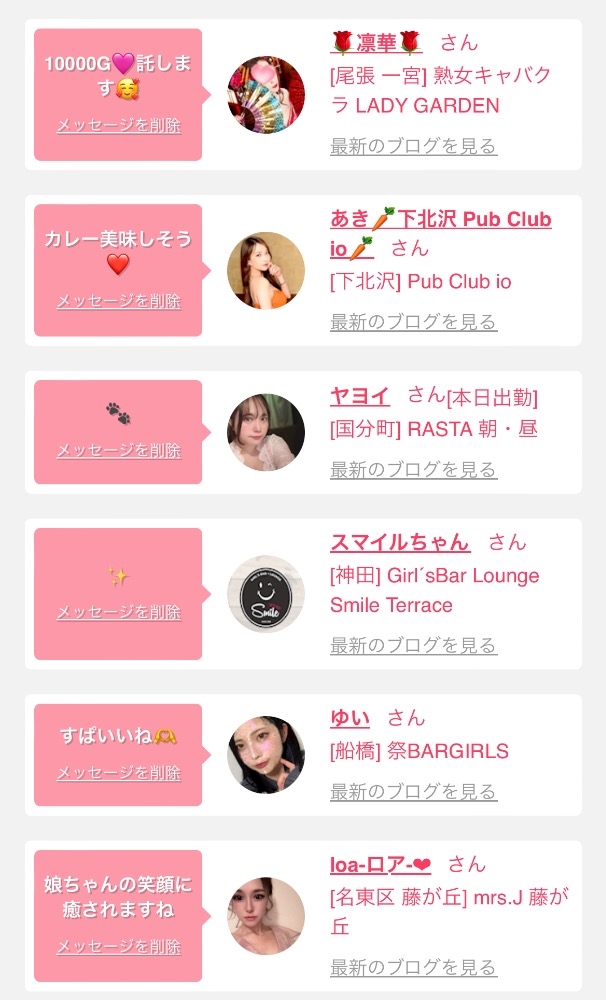Image resolution: width=606 pixels, height=1000 pixels.
Task: Delete the 娘ちゃんの笑顔に癒されますね message
Action: click(x=119, y=946)
